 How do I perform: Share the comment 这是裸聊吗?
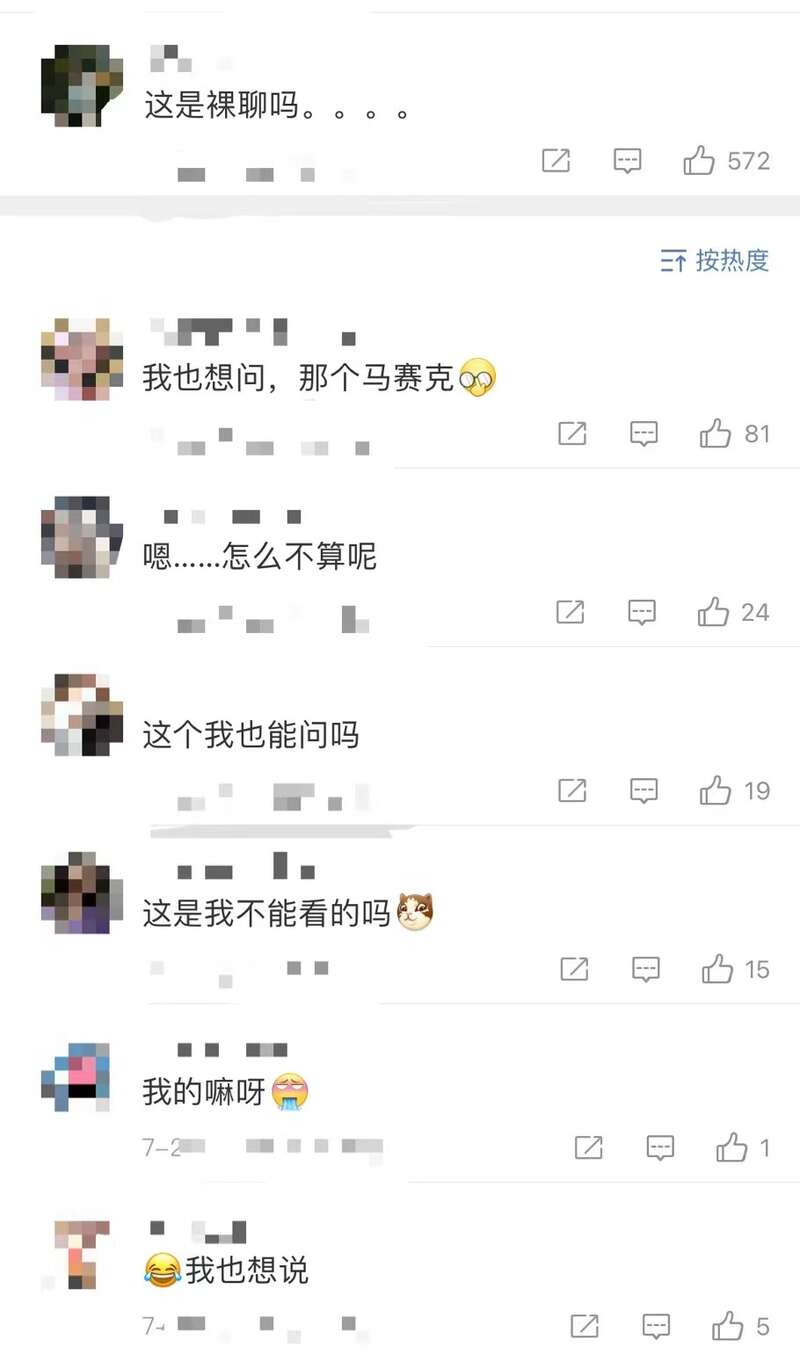pos(556,161)
